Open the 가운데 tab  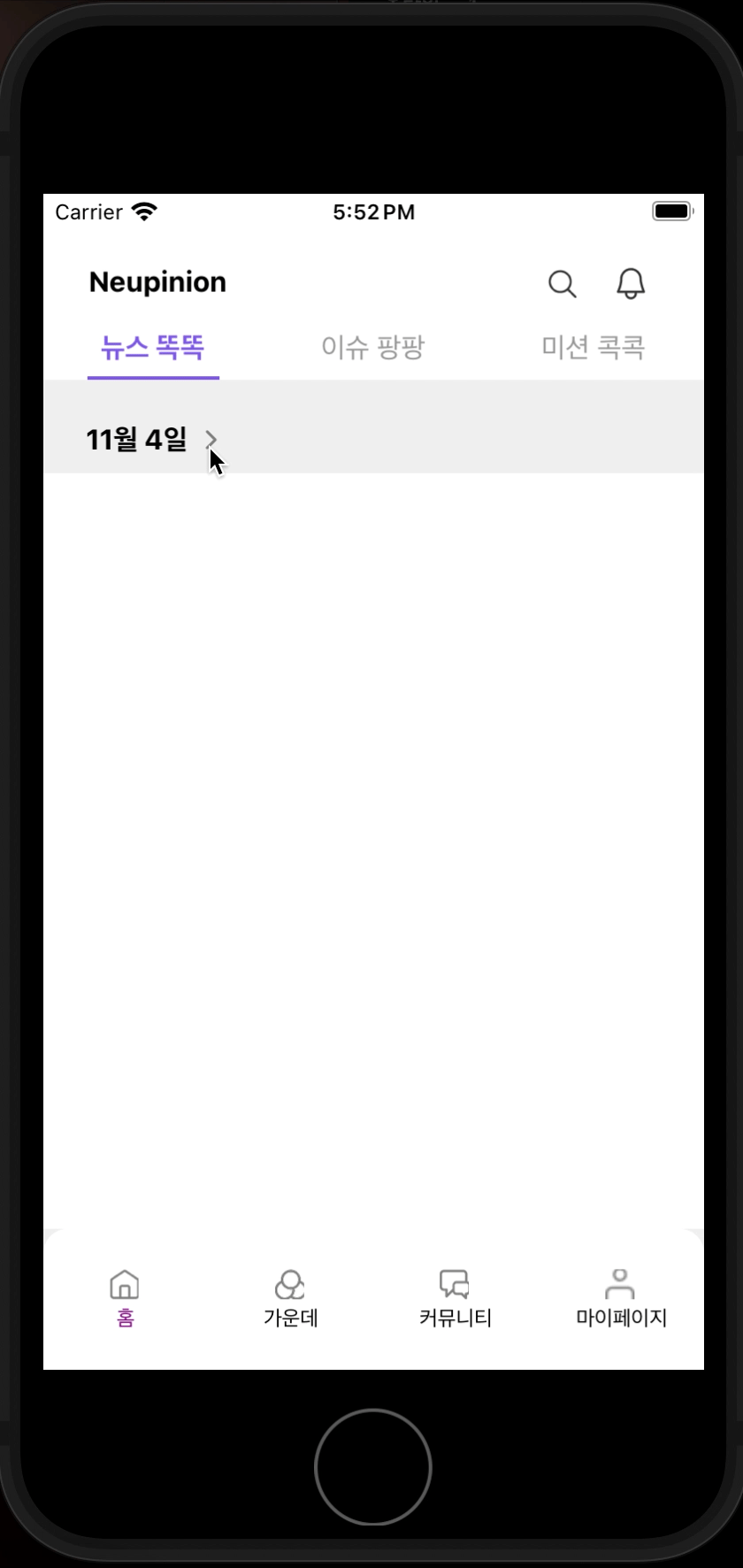coord(290,1299)
